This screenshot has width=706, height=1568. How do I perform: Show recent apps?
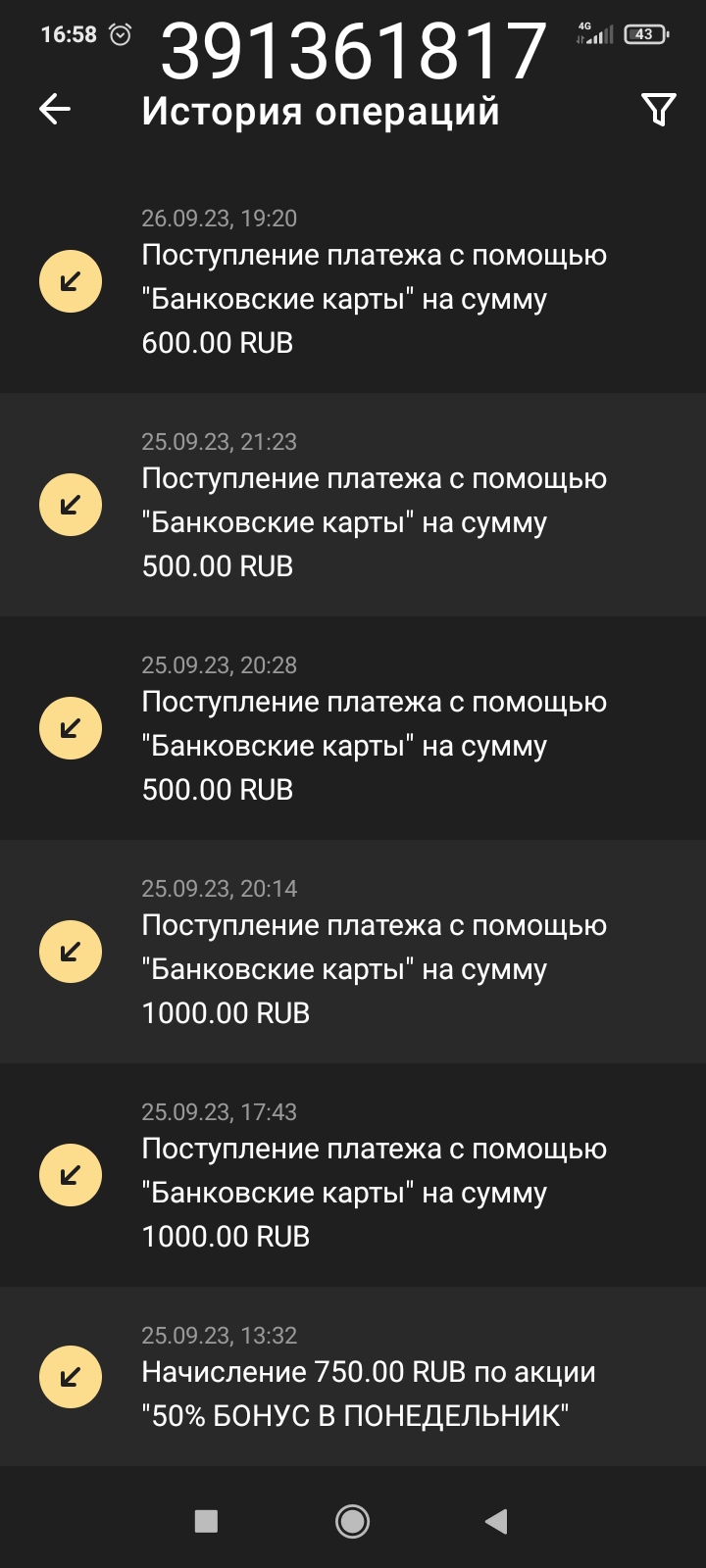click(x=206, y=1521)
